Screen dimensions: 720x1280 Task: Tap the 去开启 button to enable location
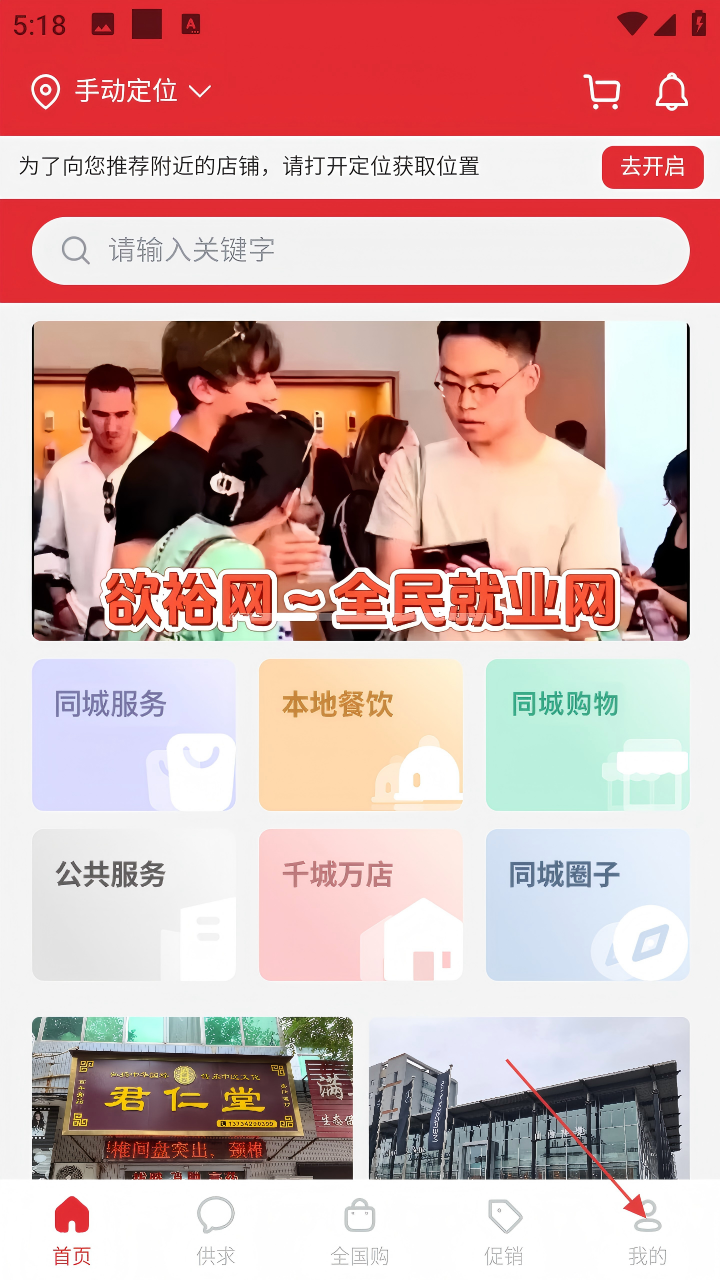coord(652,167)
